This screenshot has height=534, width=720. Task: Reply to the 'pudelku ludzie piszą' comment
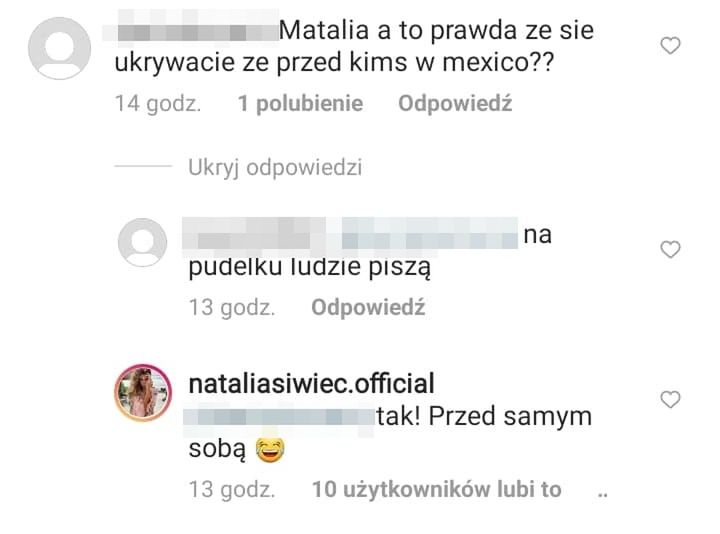[x=368, y=307]
